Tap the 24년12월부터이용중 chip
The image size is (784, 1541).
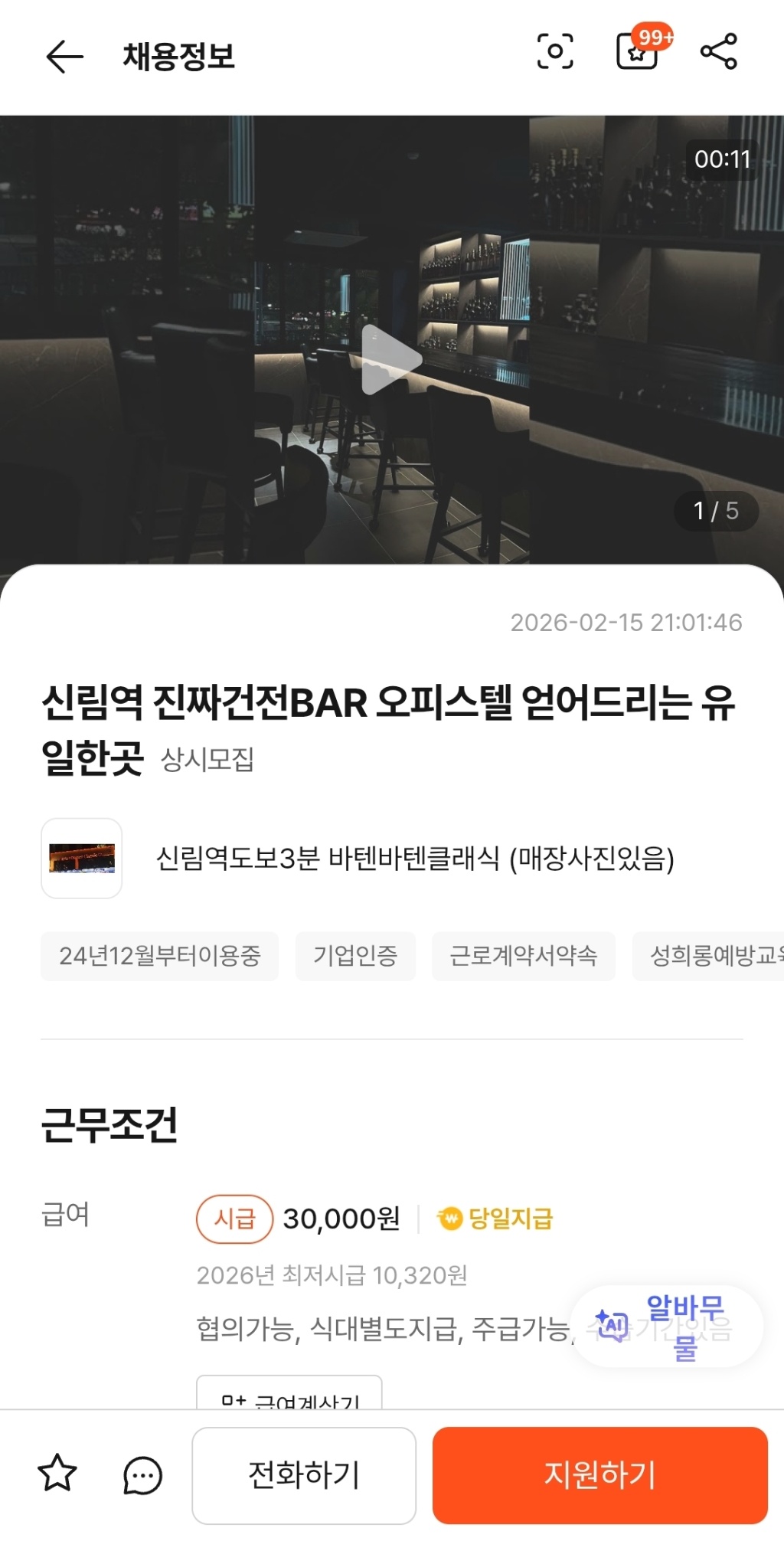pyautogui.click(x=159, y=956)
